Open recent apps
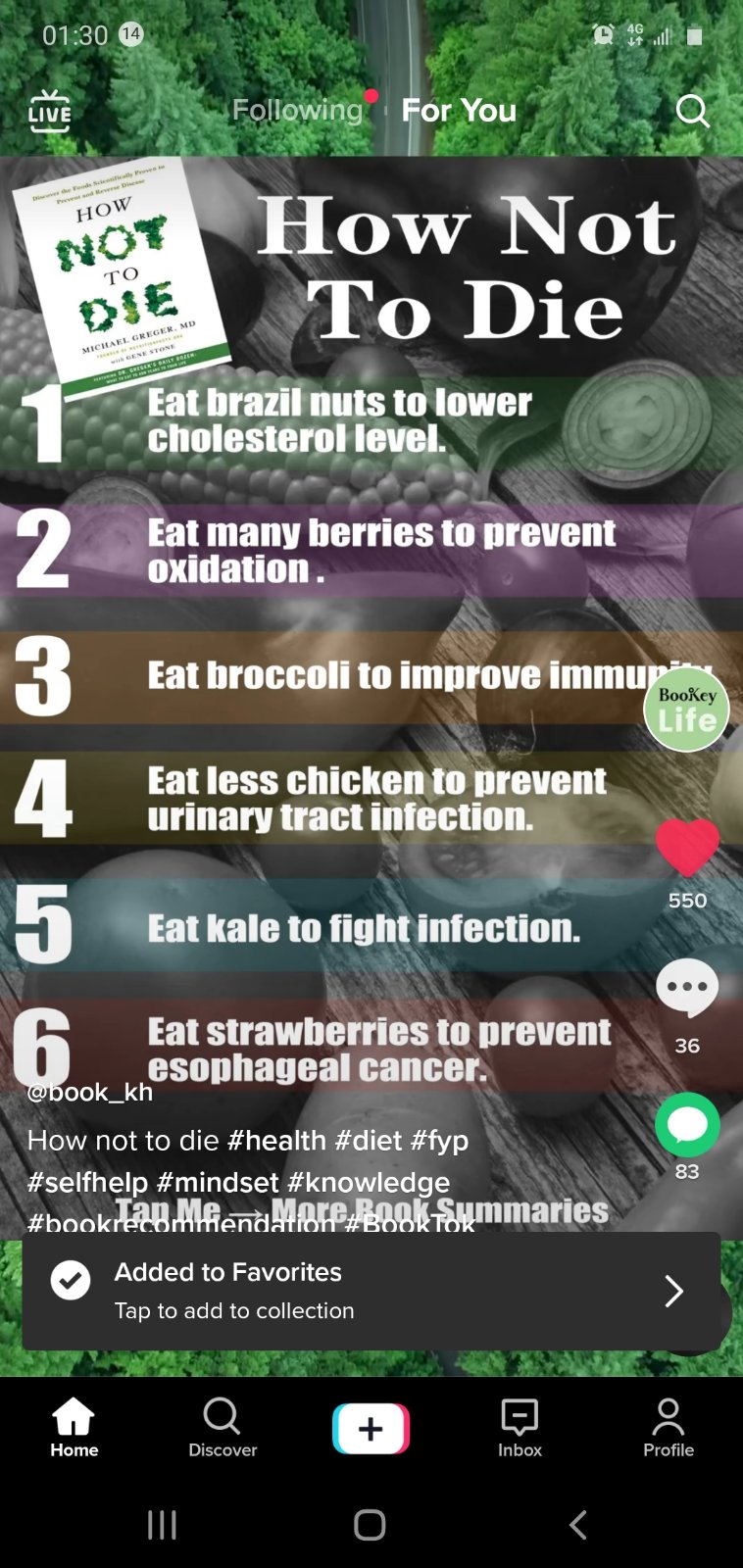This screenshot has height=1568, width=743. pos(162,1525)
